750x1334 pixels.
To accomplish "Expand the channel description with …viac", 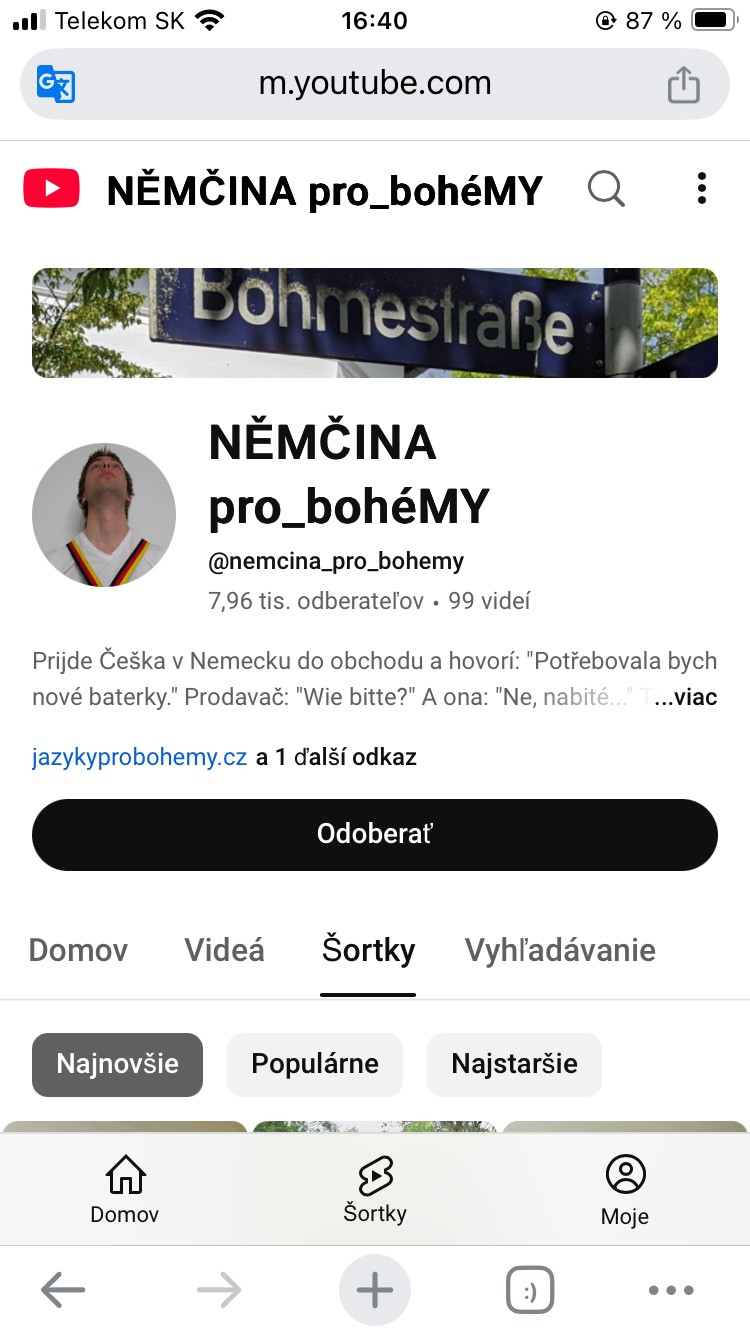I will pos(685,698).
